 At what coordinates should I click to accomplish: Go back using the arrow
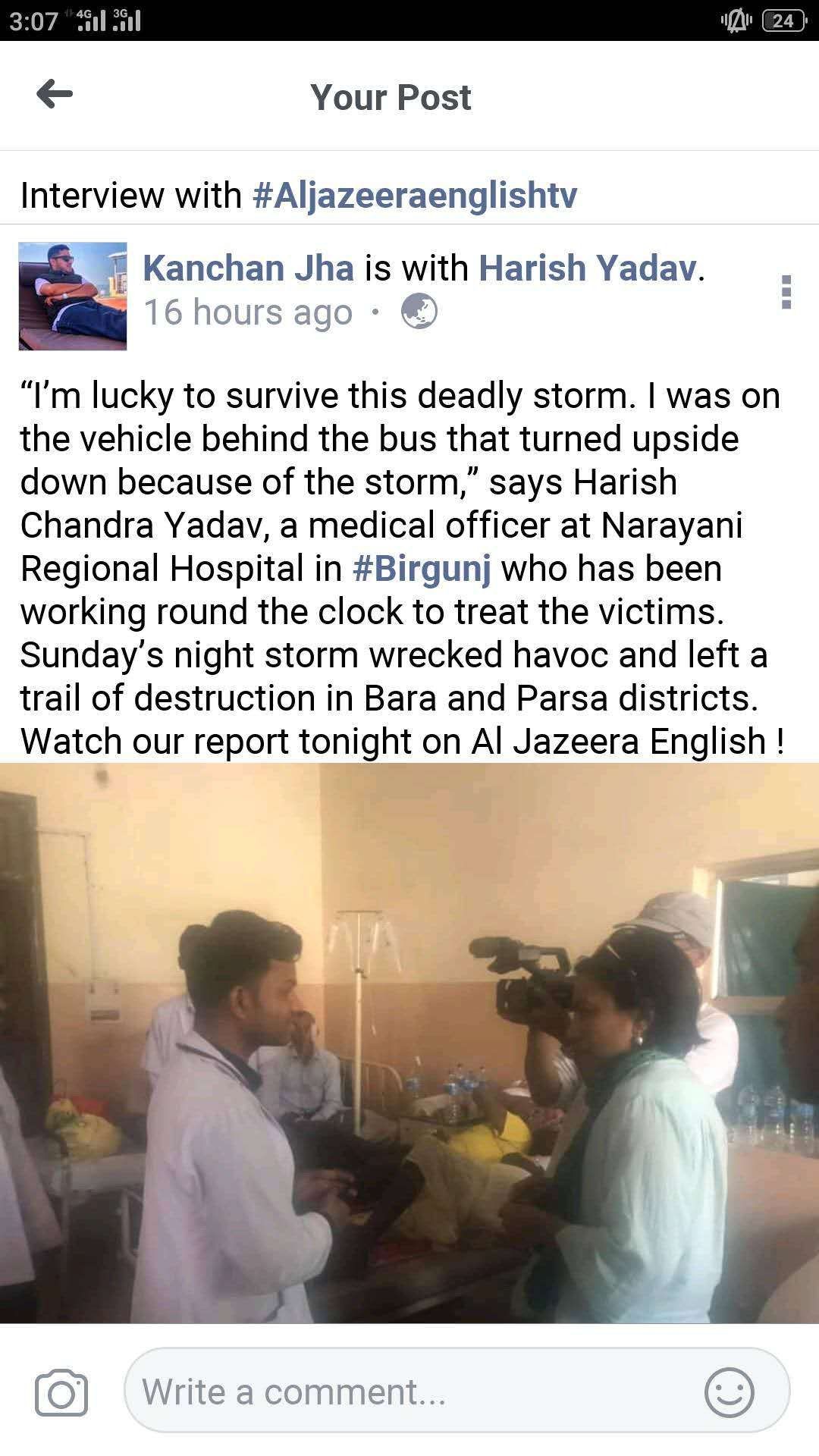55,95
